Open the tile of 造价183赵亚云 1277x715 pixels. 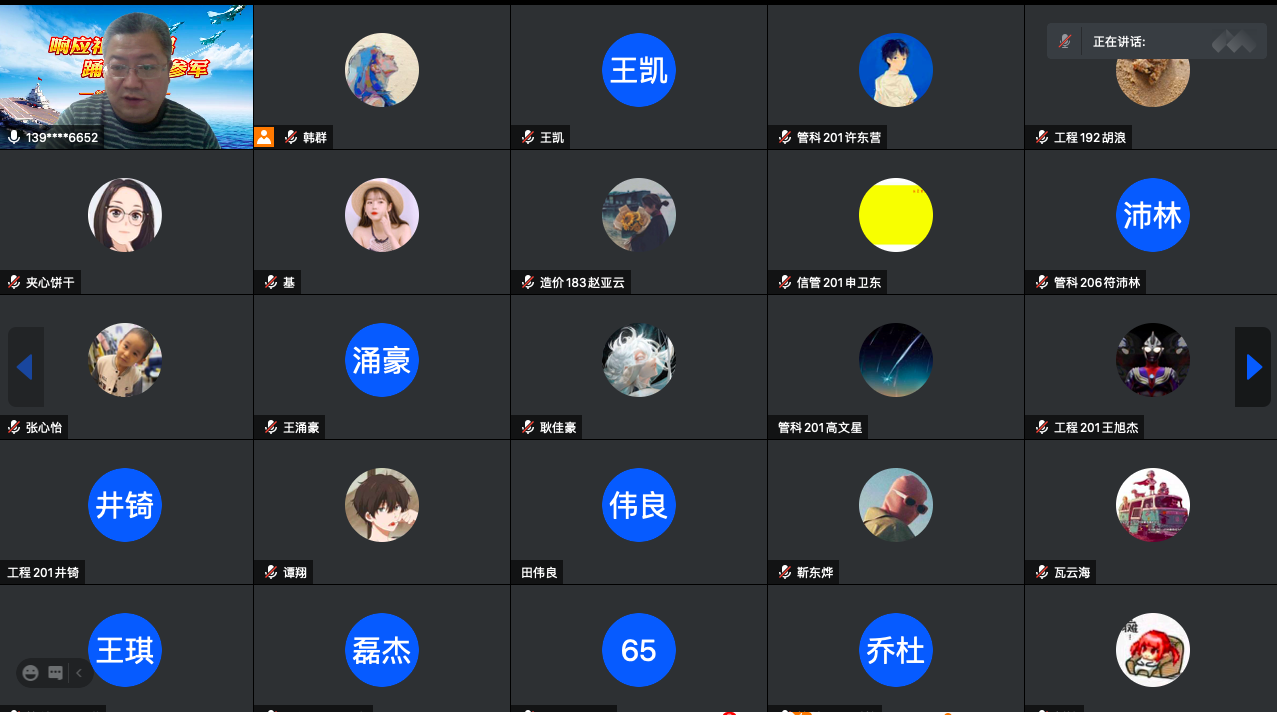[638, 222]
